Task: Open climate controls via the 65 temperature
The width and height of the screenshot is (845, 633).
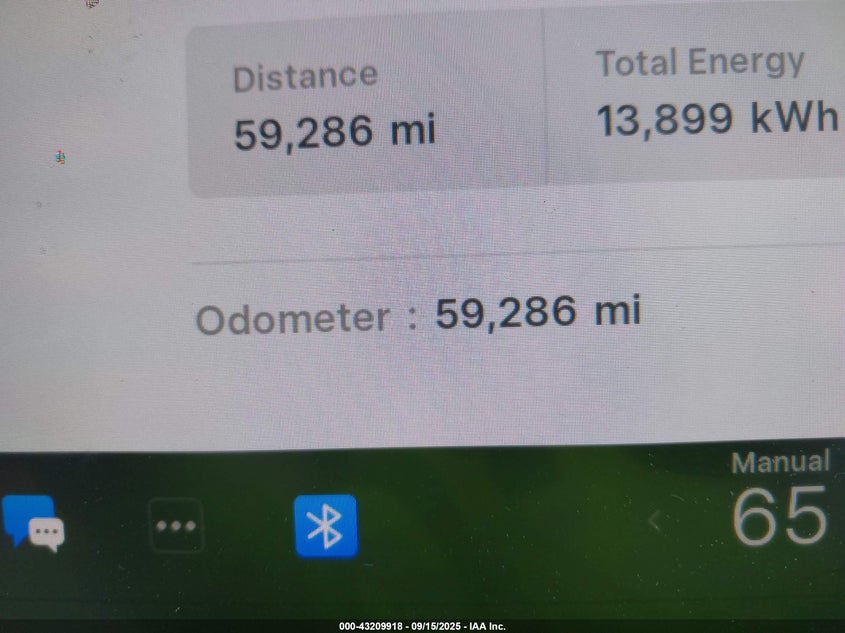Action: pos(779,517)
